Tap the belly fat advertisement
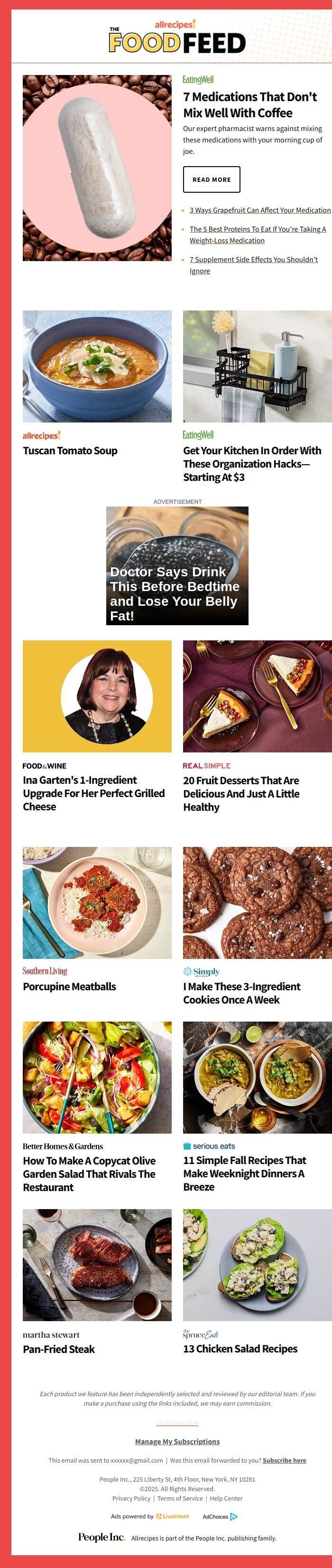Image resolution: width=332 pixels, height=1568 pixels. coord(177,565)
